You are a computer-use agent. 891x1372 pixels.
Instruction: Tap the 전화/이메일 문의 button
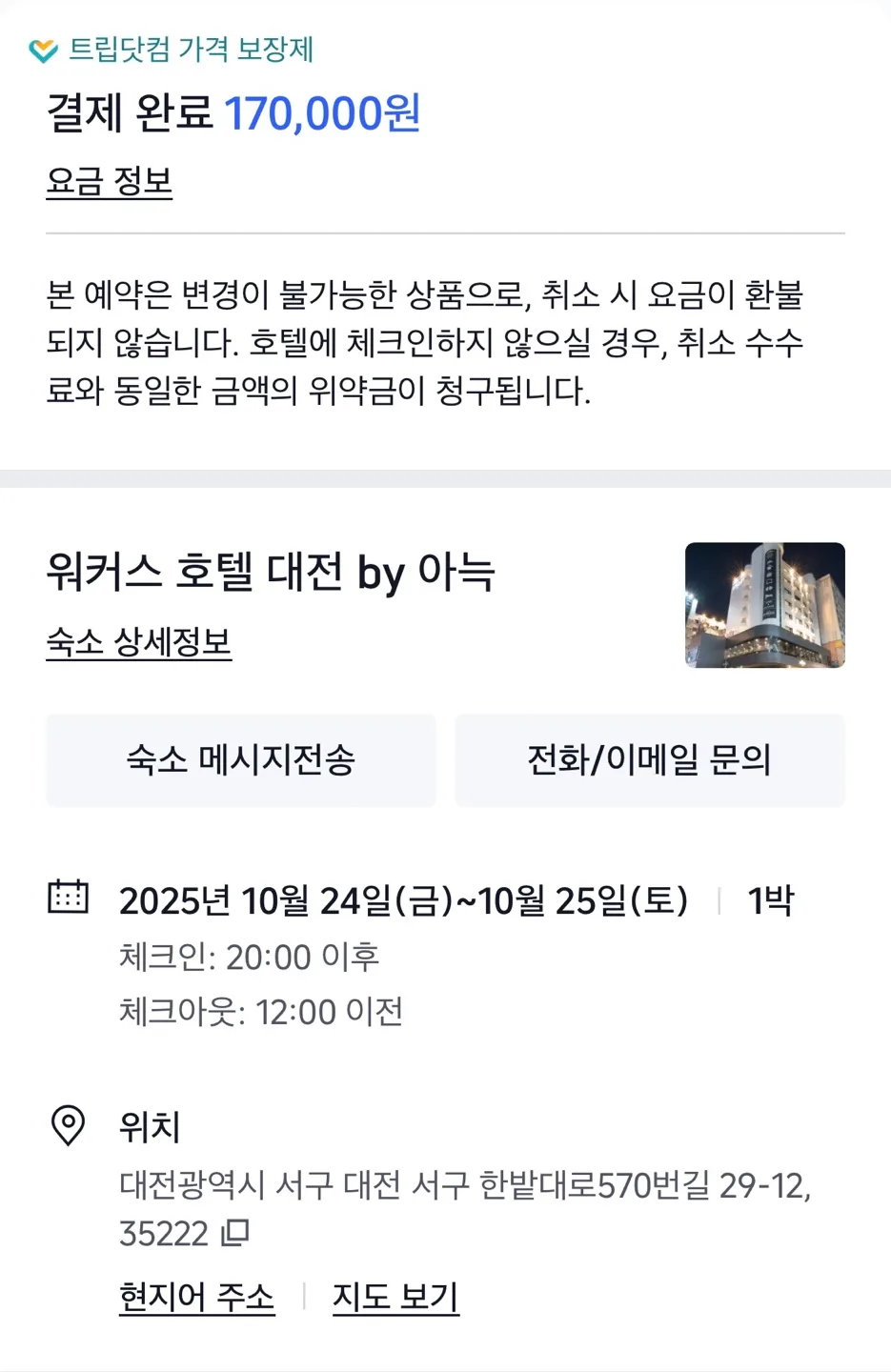point(649,760)
